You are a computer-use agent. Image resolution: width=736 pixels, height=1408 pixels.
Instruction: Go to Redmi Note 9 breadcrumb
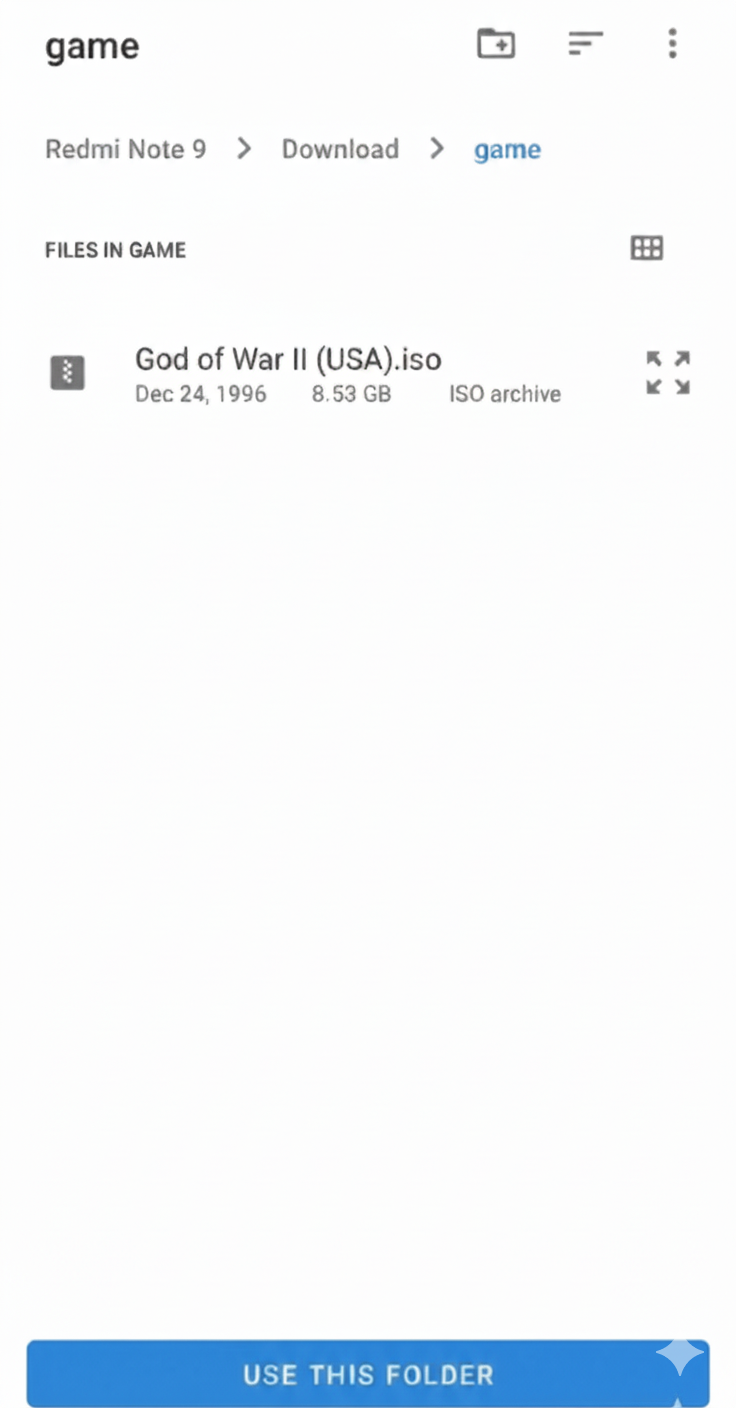click(126, 150)
